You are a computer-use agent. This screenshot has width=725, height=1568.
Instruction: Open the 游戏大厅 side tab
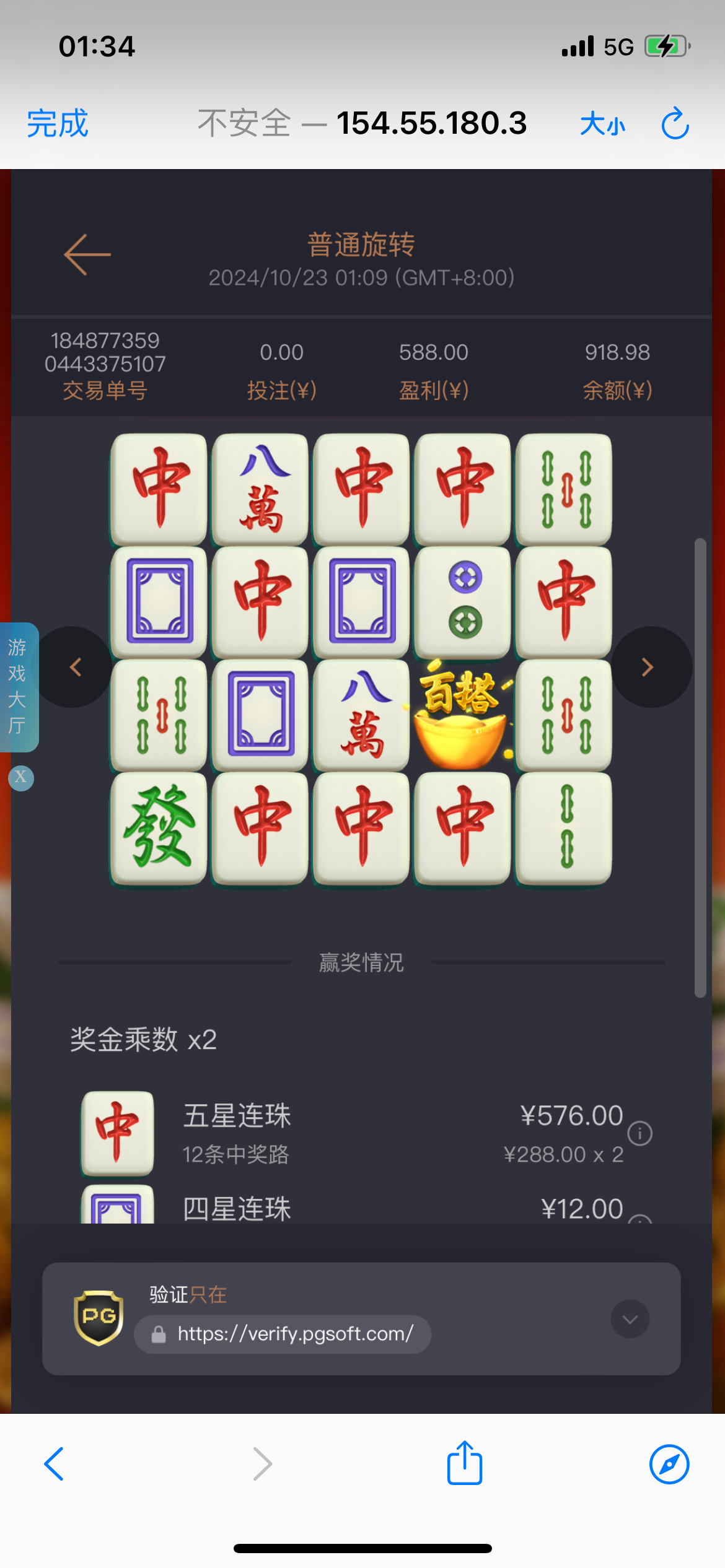click(17, 686)
